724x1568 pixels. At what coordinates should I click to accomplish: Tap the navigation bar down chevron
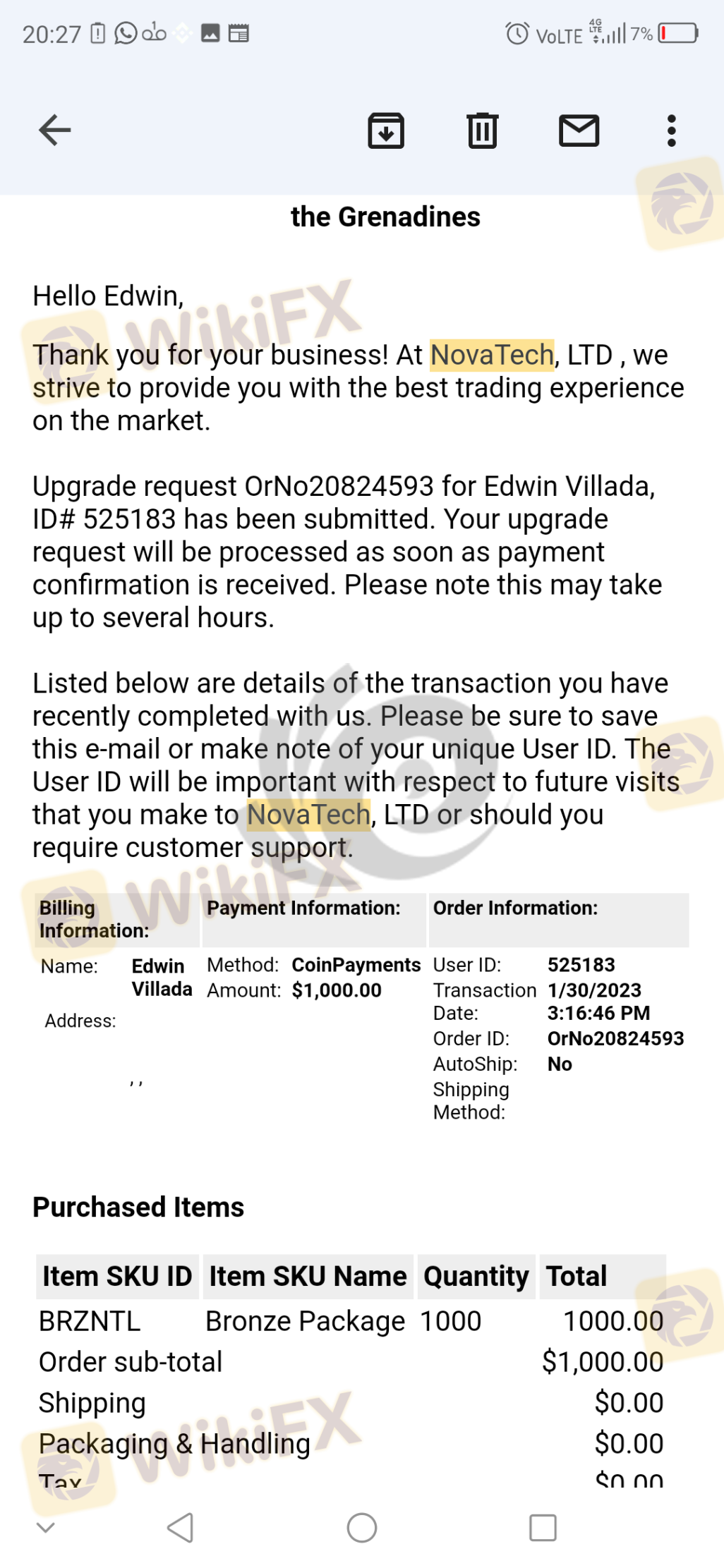click(46, 1527)
